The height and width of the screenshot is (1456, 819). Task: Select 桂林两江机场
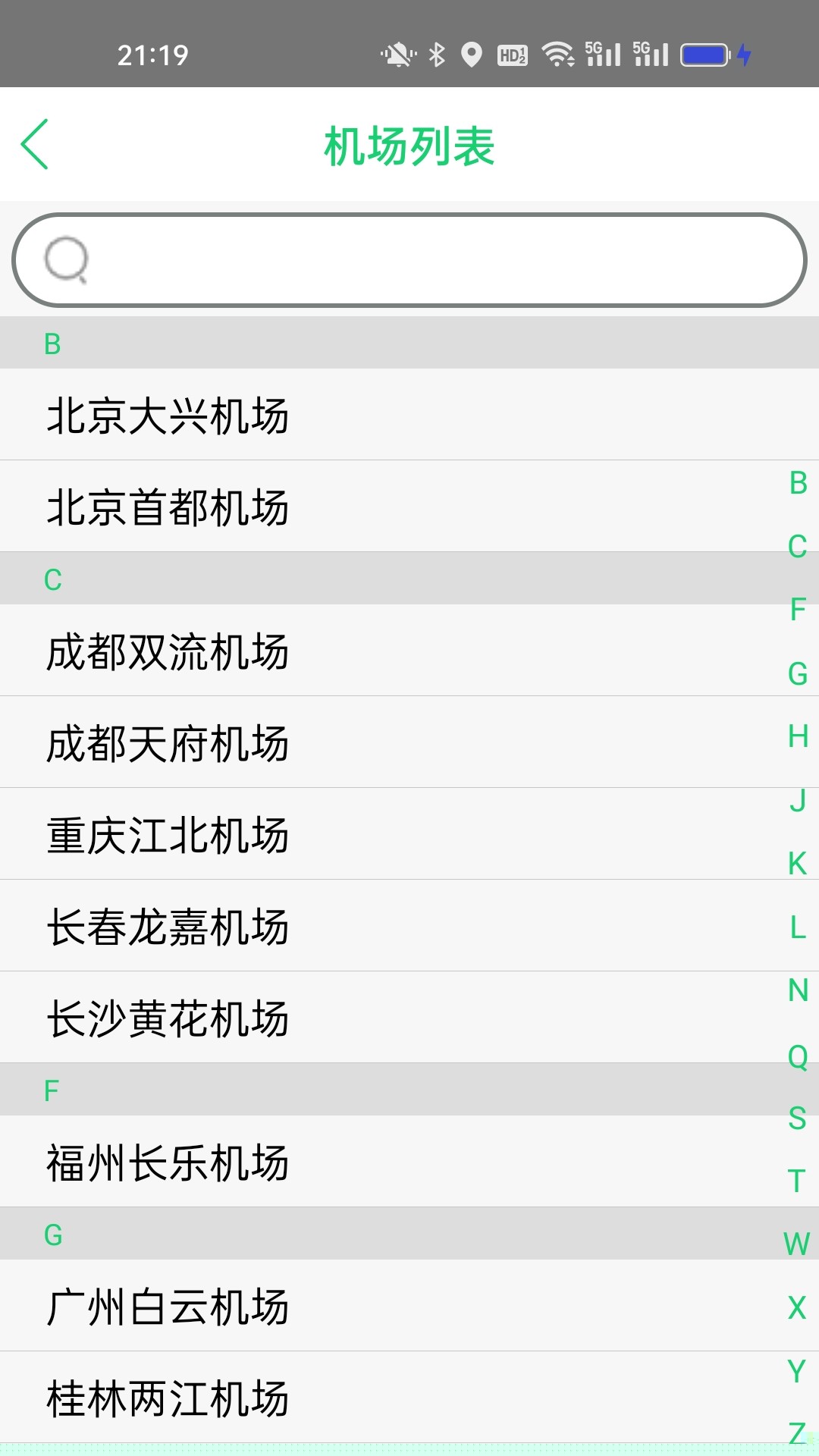point(168,1398)
